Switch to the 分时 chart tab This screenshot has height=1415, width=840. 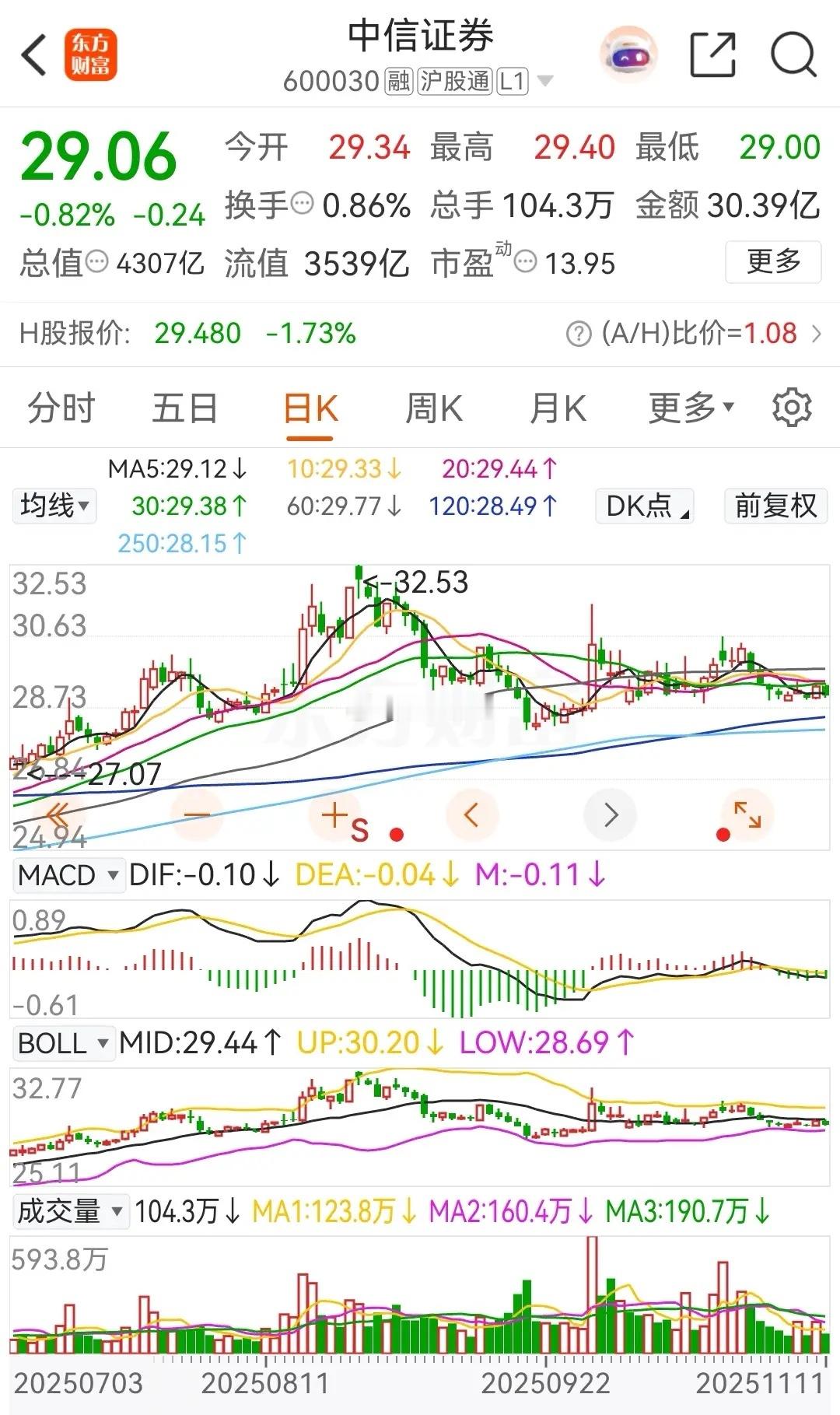tap(61, 408)
